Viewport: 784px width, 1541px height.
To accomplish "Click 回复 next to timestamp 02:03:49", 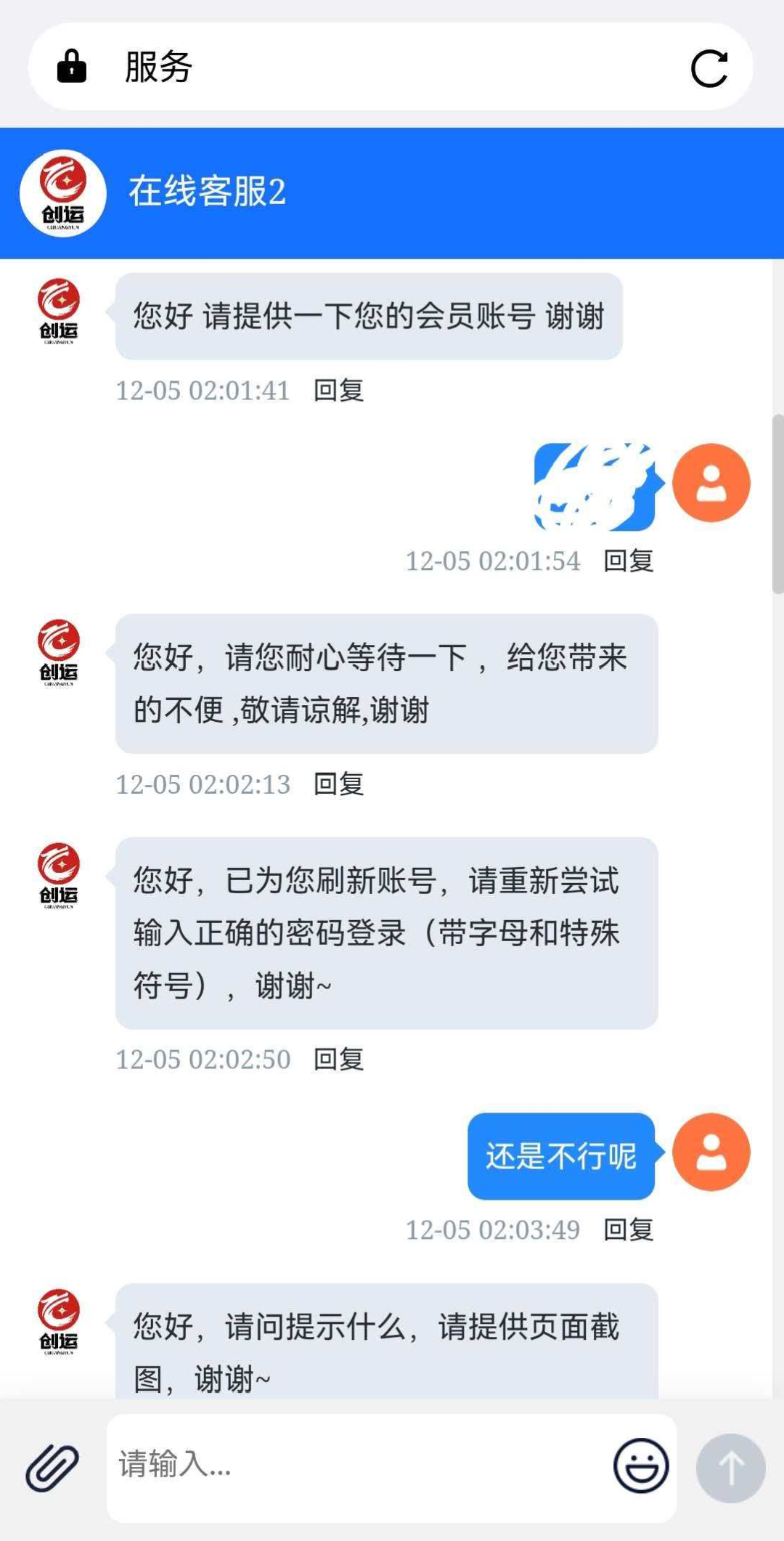I will [629, 1229].
